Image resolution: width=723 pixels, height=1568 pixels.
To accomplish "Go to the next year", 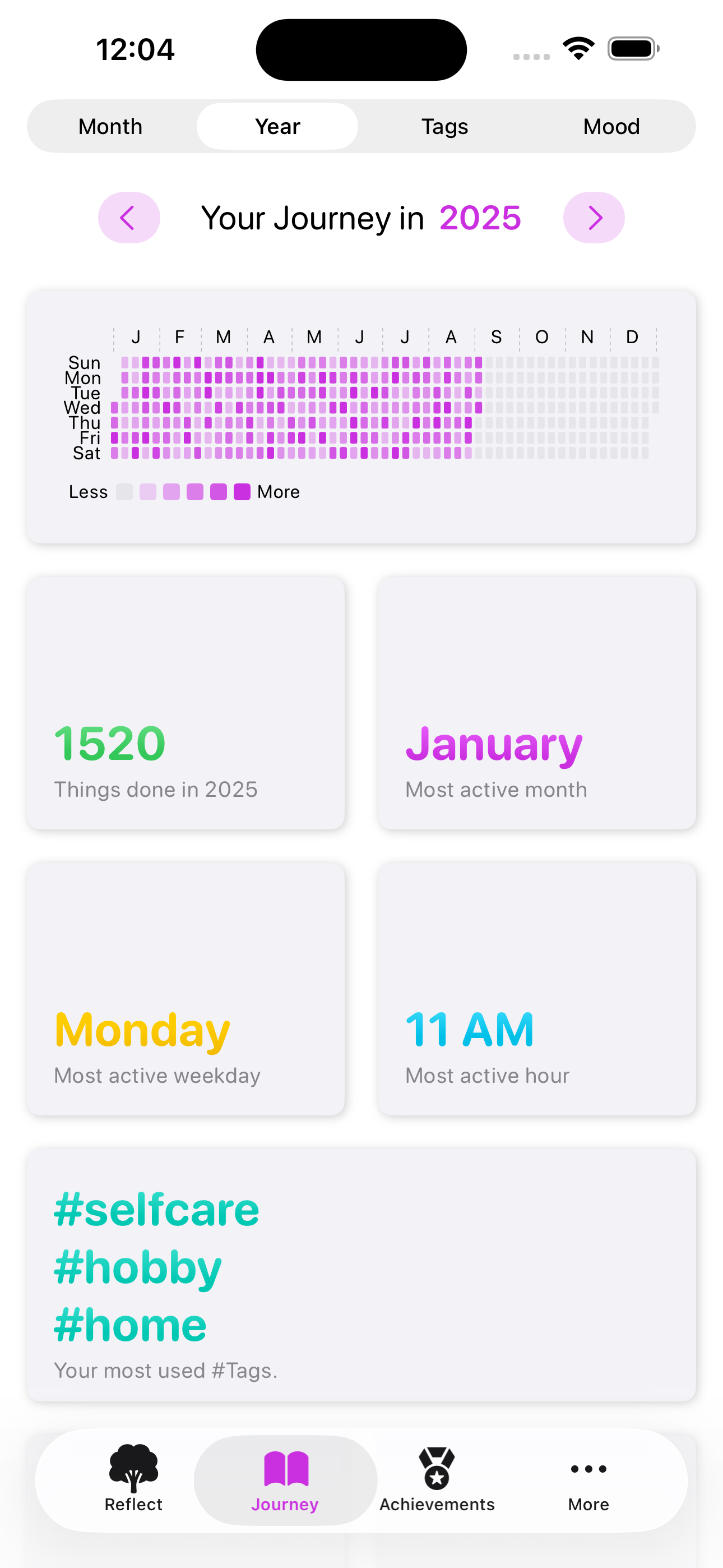I will pos(594,218).
